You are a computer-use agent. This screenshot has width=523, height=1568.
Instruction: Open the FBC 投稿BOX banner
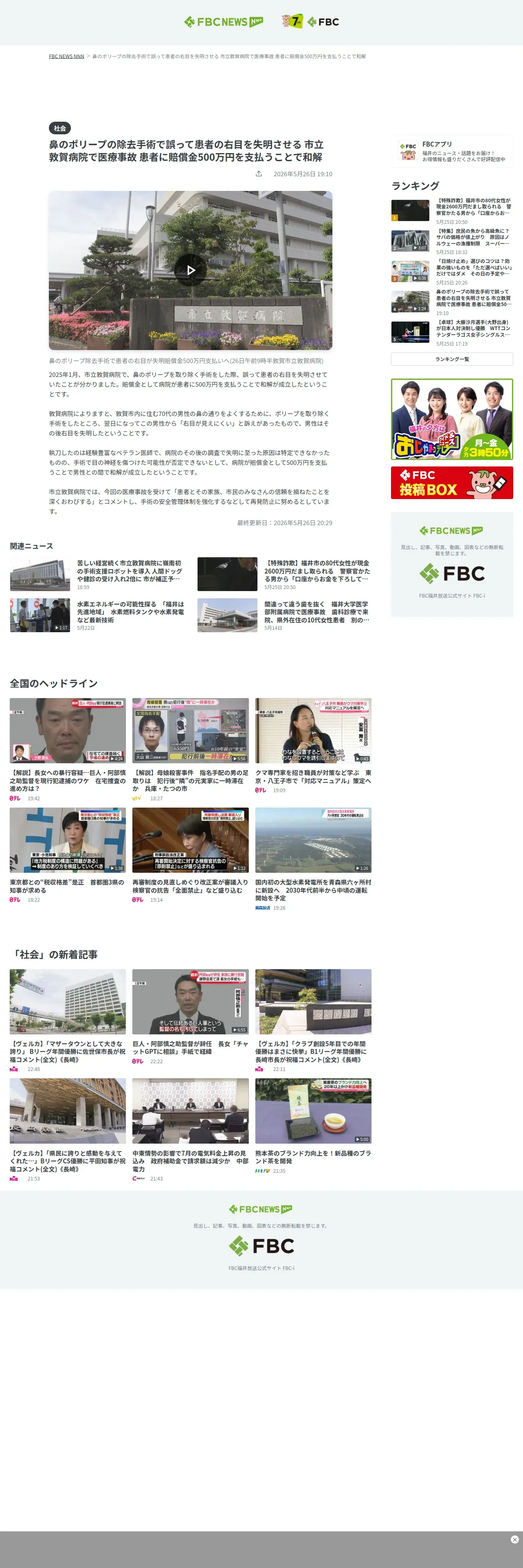point(452,483)
